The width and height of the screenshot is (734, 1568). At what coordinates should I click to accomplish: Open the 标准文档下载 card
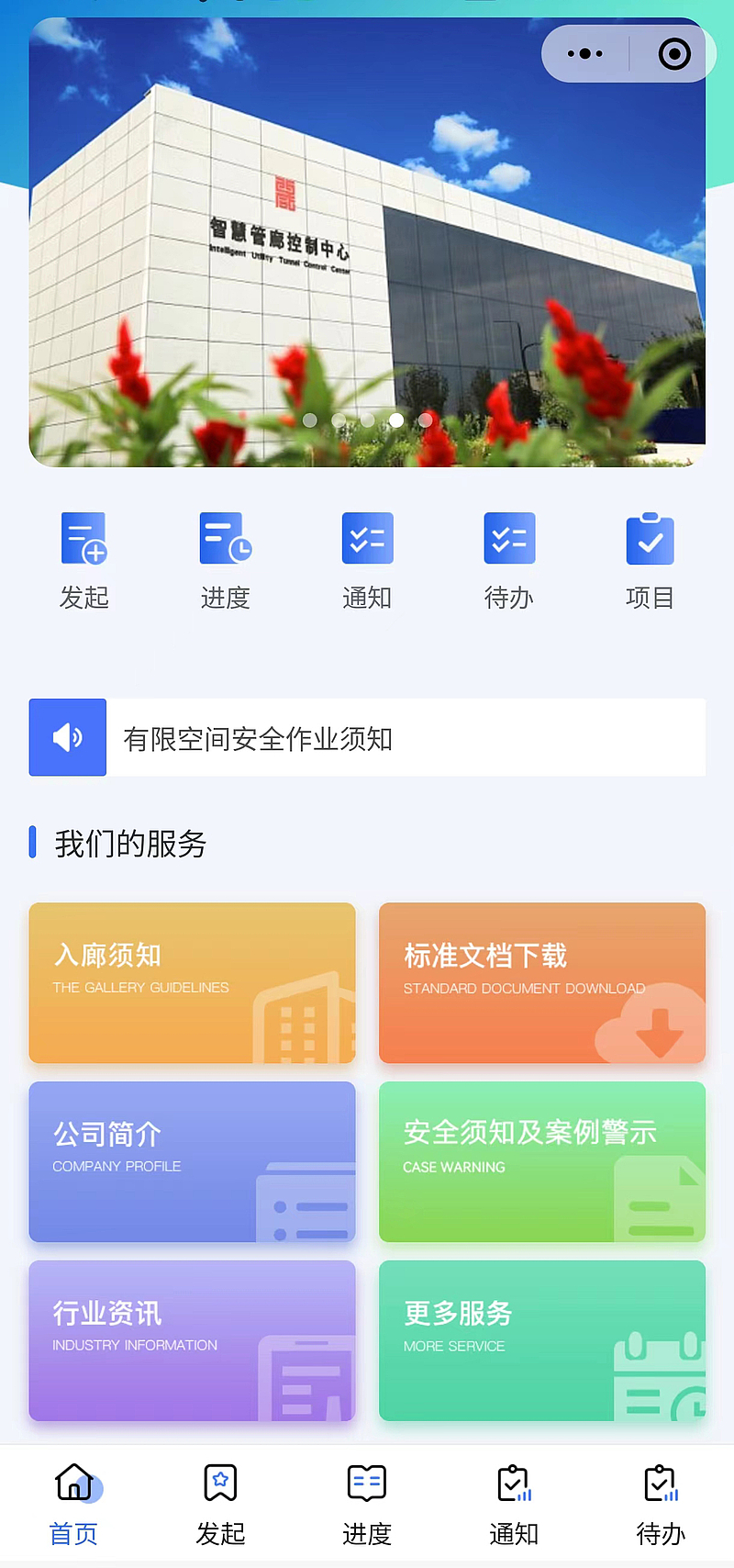point(542,983)
